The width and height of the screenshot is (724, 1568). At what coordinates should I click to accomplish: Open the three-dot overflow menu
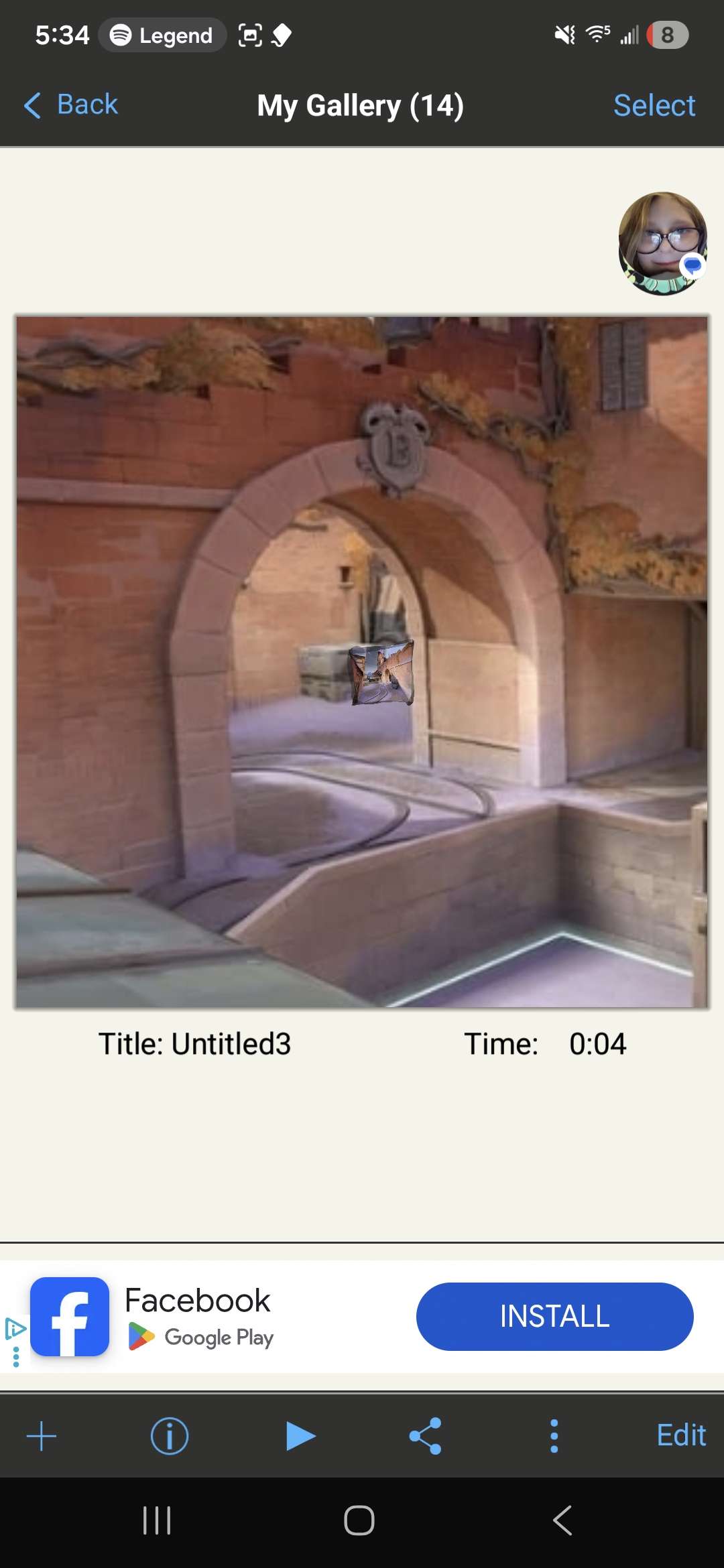(554, 1436)
